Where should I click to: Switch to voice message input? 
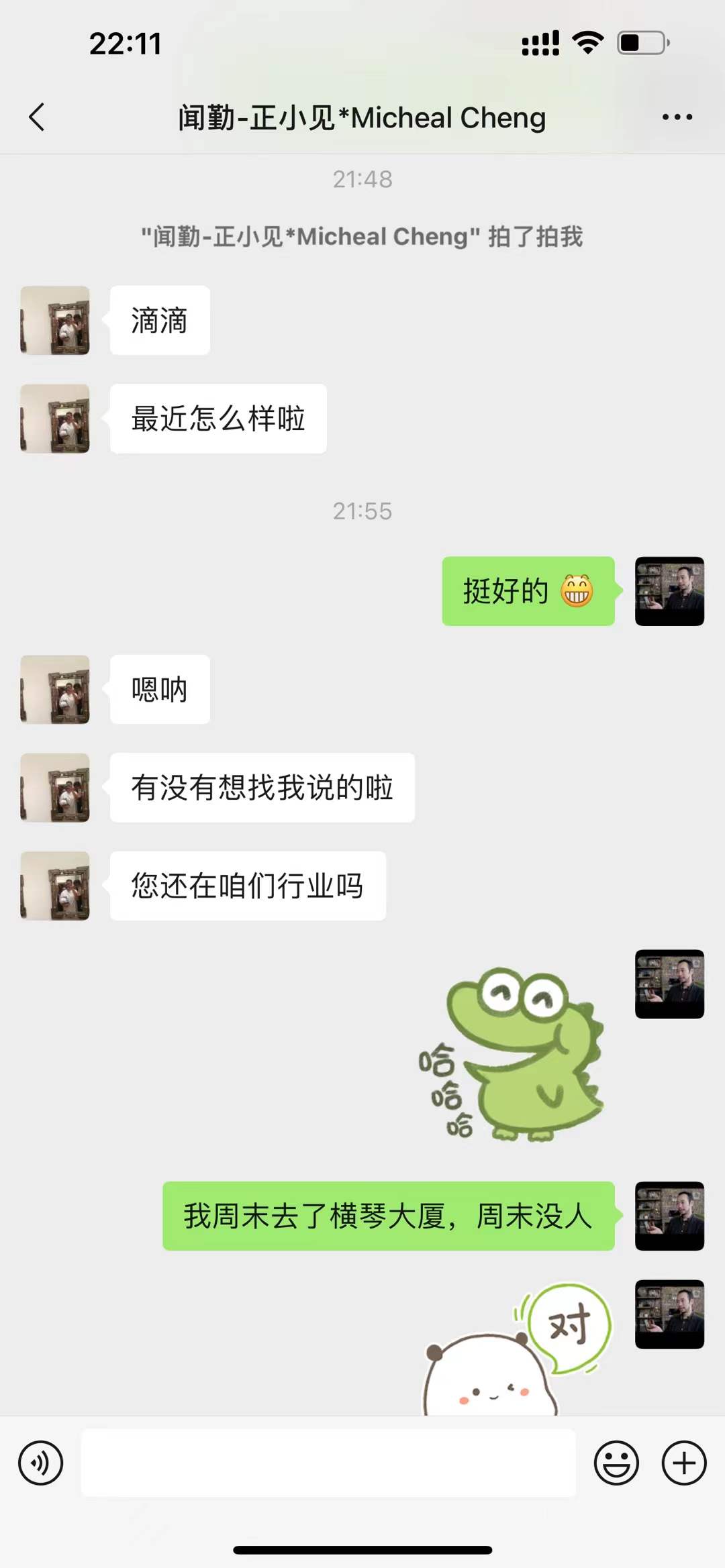[x=41, y=1463]
